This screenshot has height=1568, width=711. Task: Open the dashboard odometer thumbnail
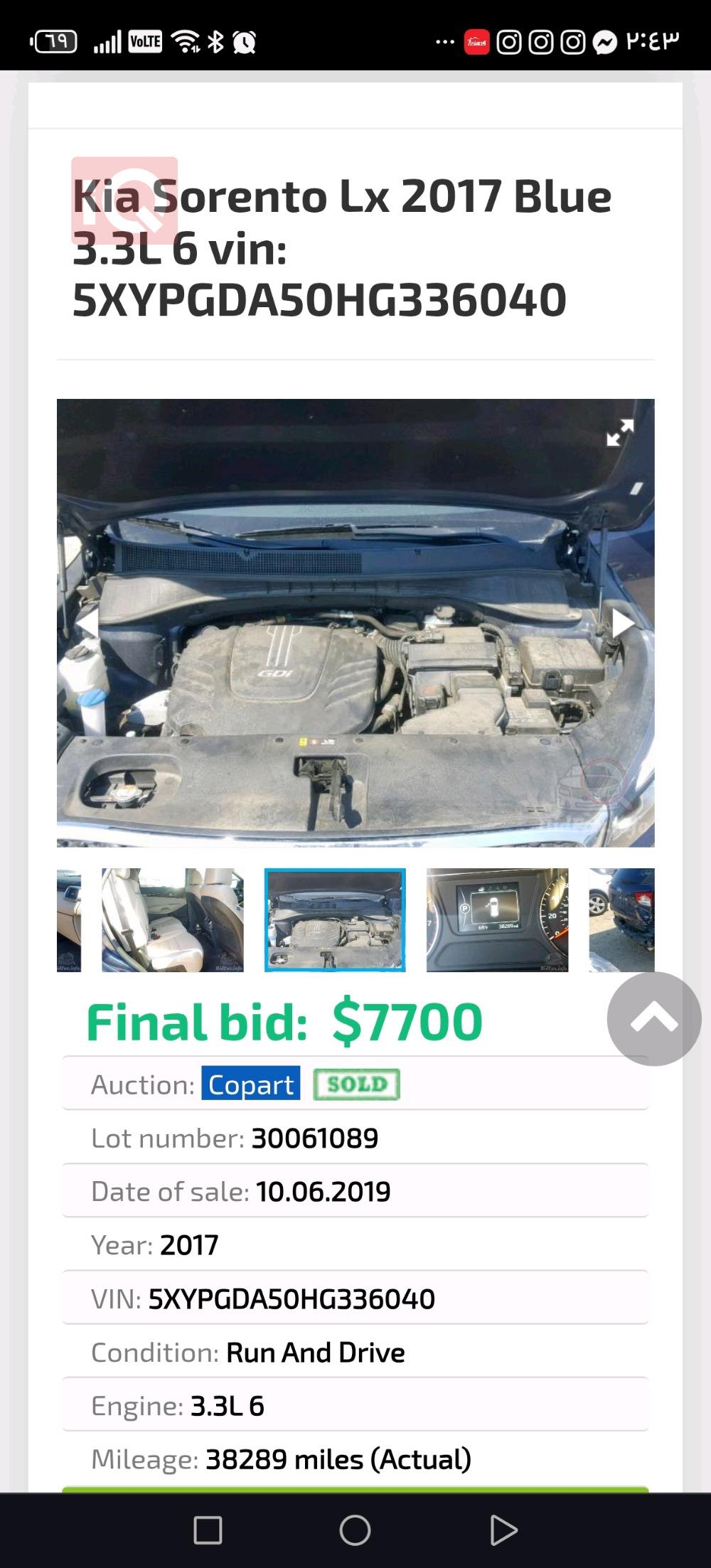click(497, 919)
